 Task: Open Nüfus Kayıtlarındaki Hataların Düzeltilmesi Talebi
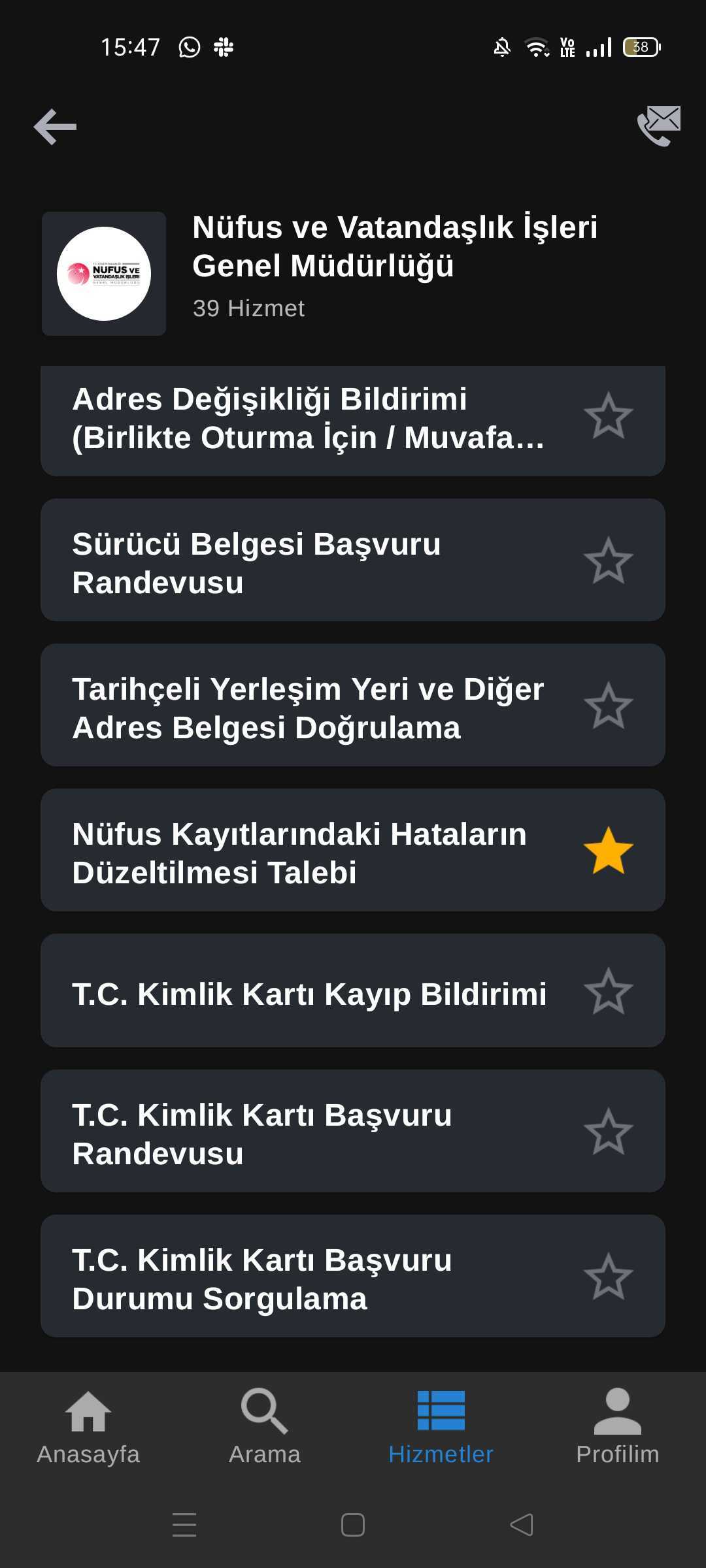click(307, 853)
